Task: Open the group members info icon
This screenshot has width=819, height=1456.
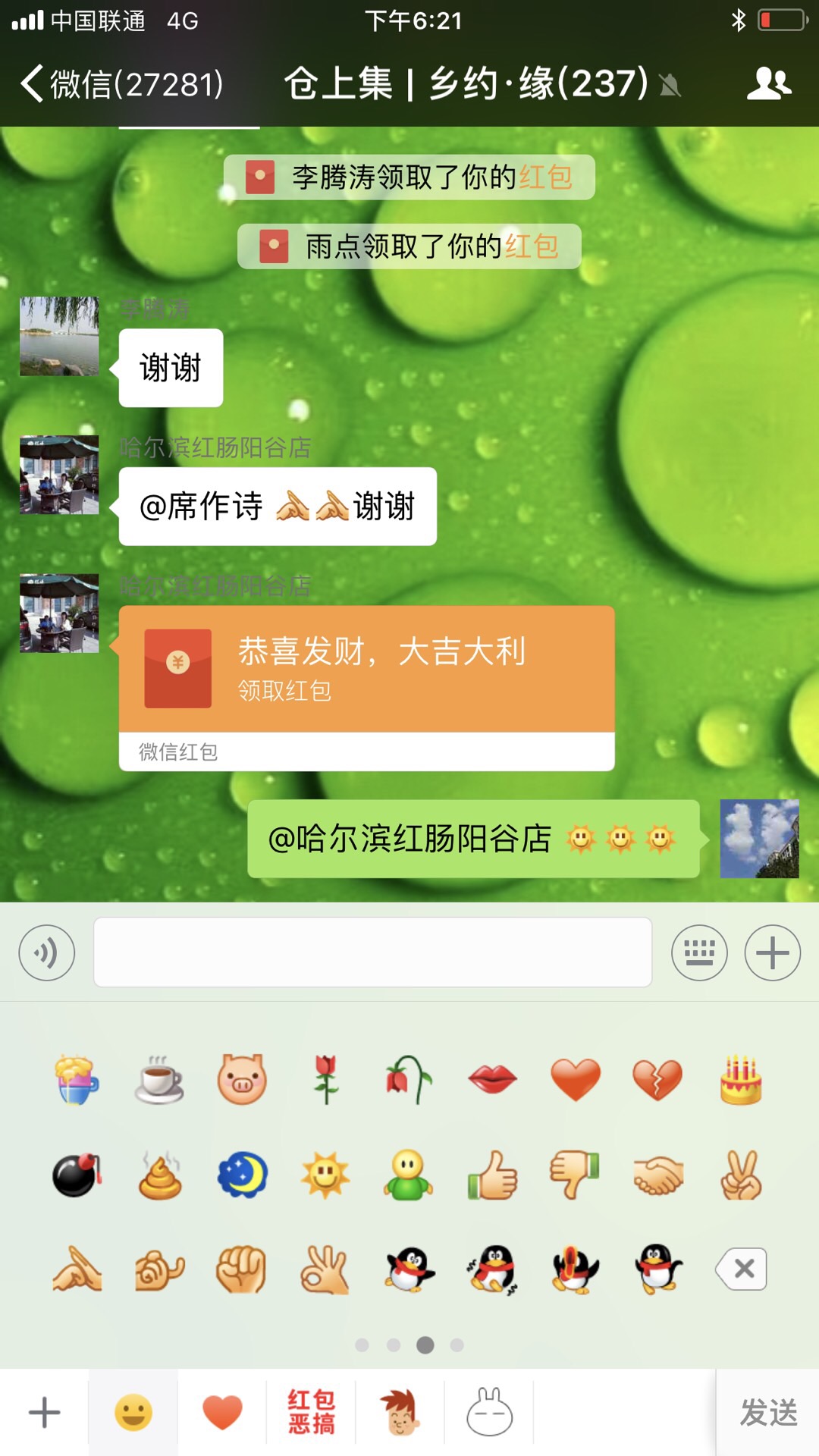Action: 769,83
